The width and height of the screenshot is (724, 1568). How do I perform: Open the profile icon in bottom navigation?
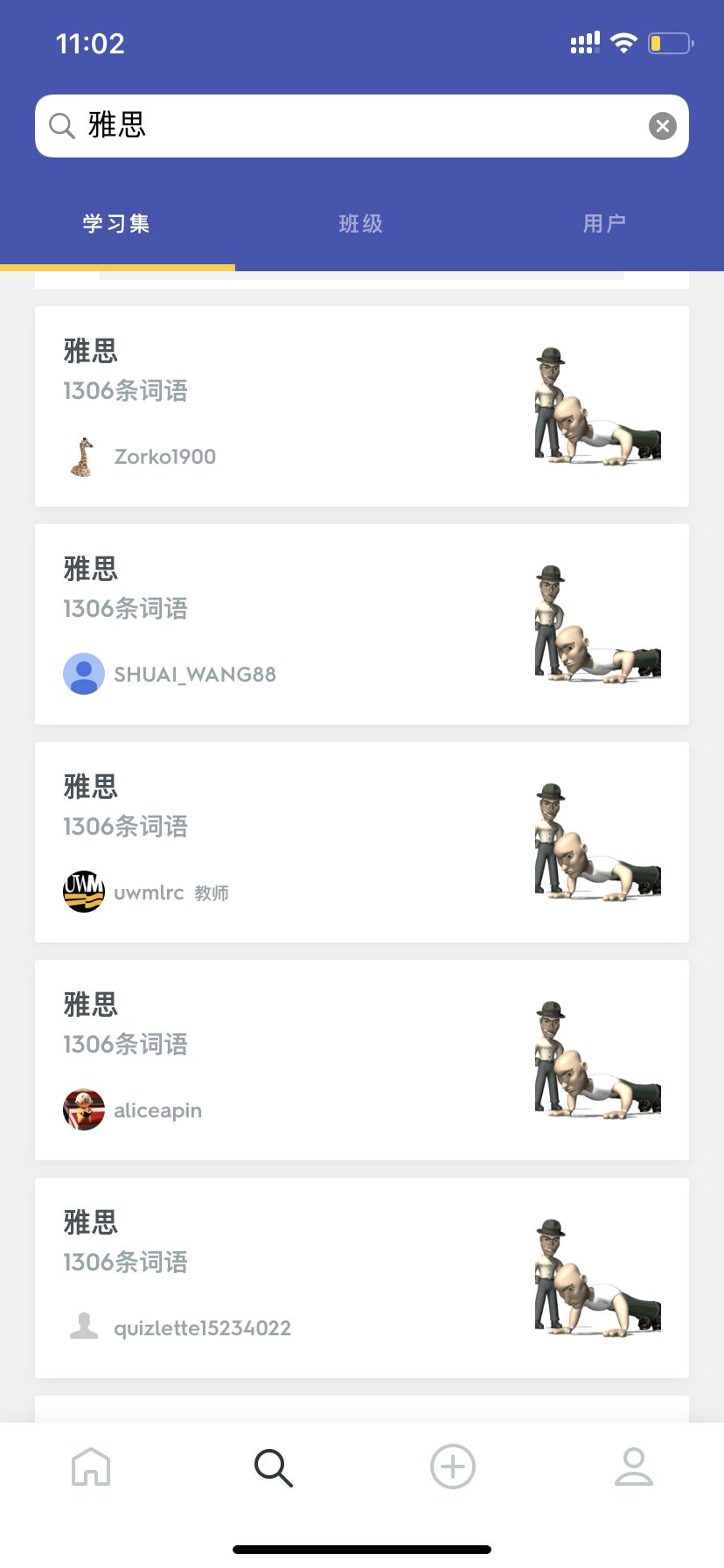pyautogui.click(x=633, y=1466)
